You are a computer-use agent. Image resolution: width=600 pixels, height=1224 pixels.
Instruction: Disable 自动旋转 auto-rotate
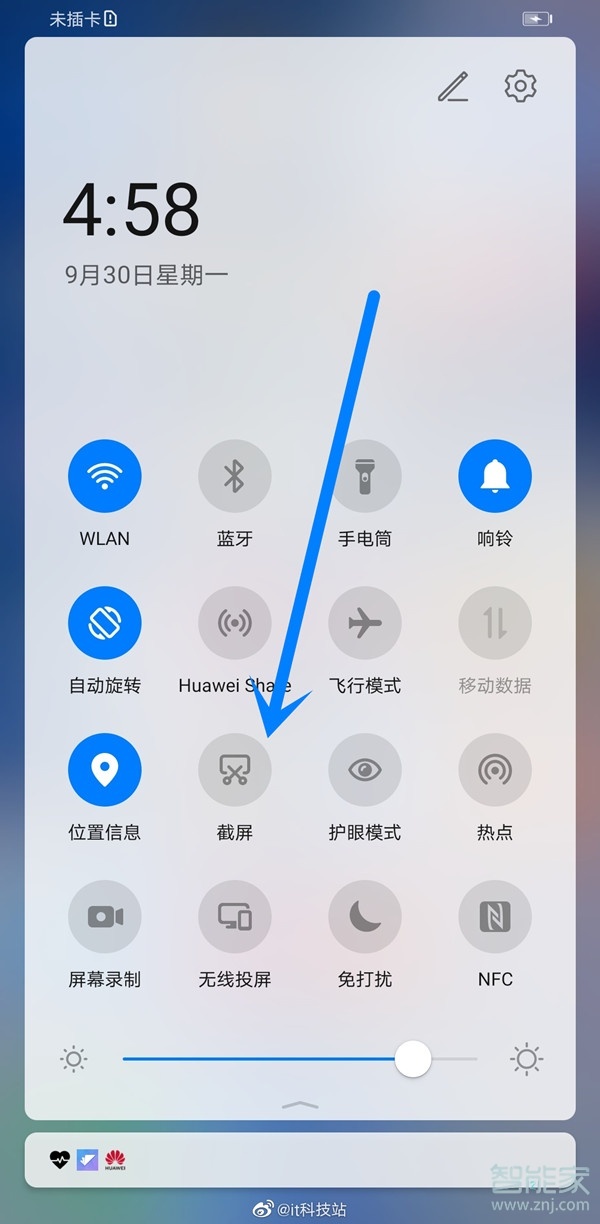coord(105,623)
